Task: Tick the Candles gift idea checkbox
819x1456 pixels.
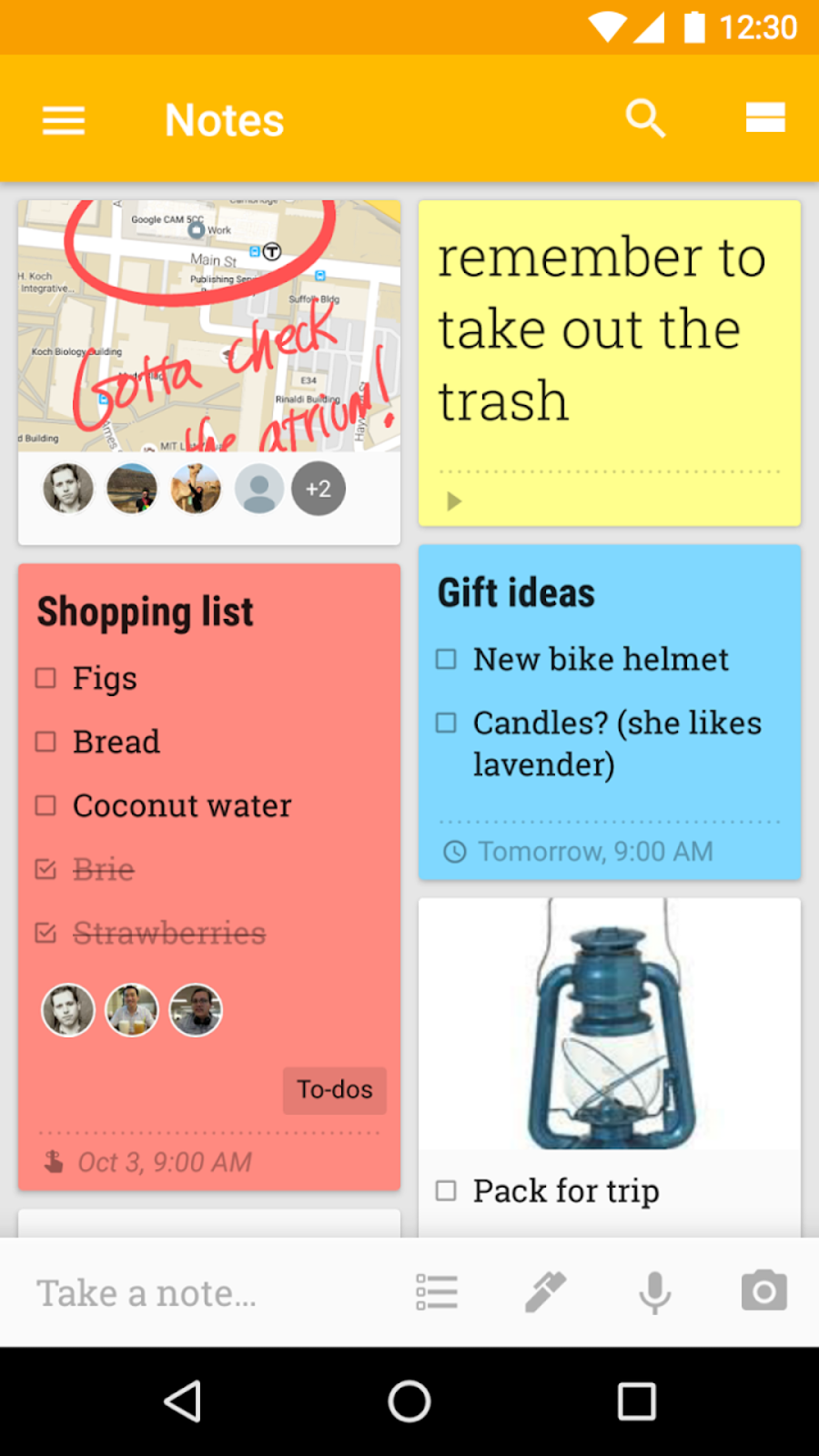Action: [446, 723]
